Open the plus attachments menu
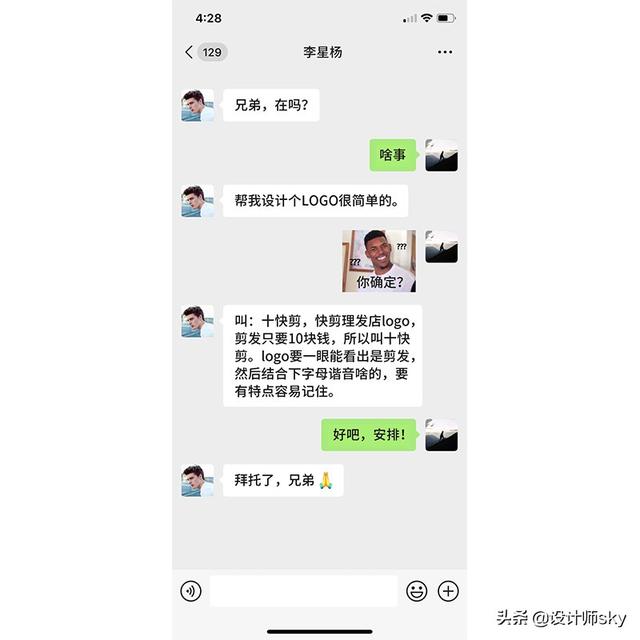The height and width of the screenshot is (640, 640). pos(448,591)
